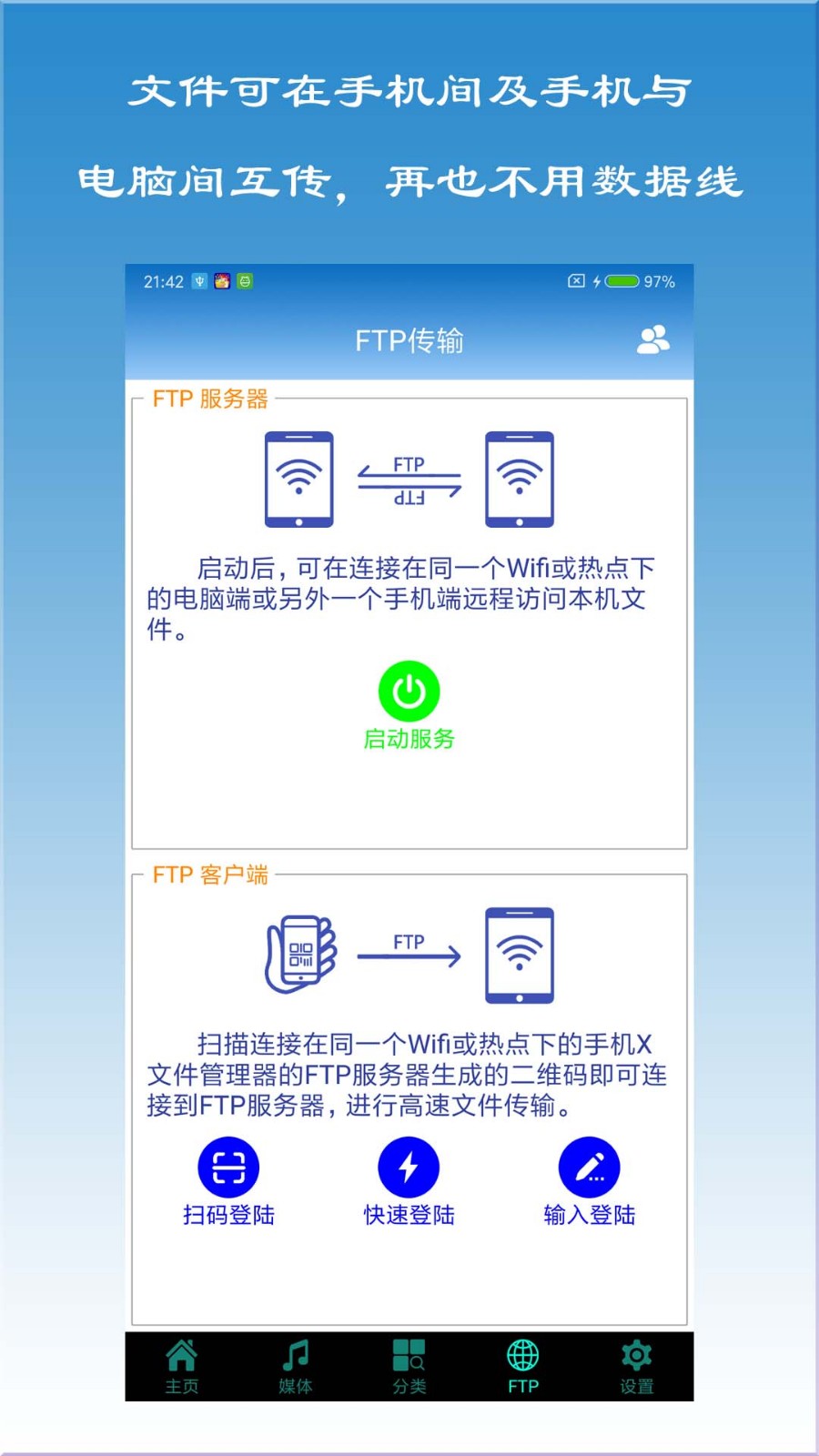Screen dimensions: 819x1456
Task: Tap the green power icon to start FTP service
Action: click(409, 692)
